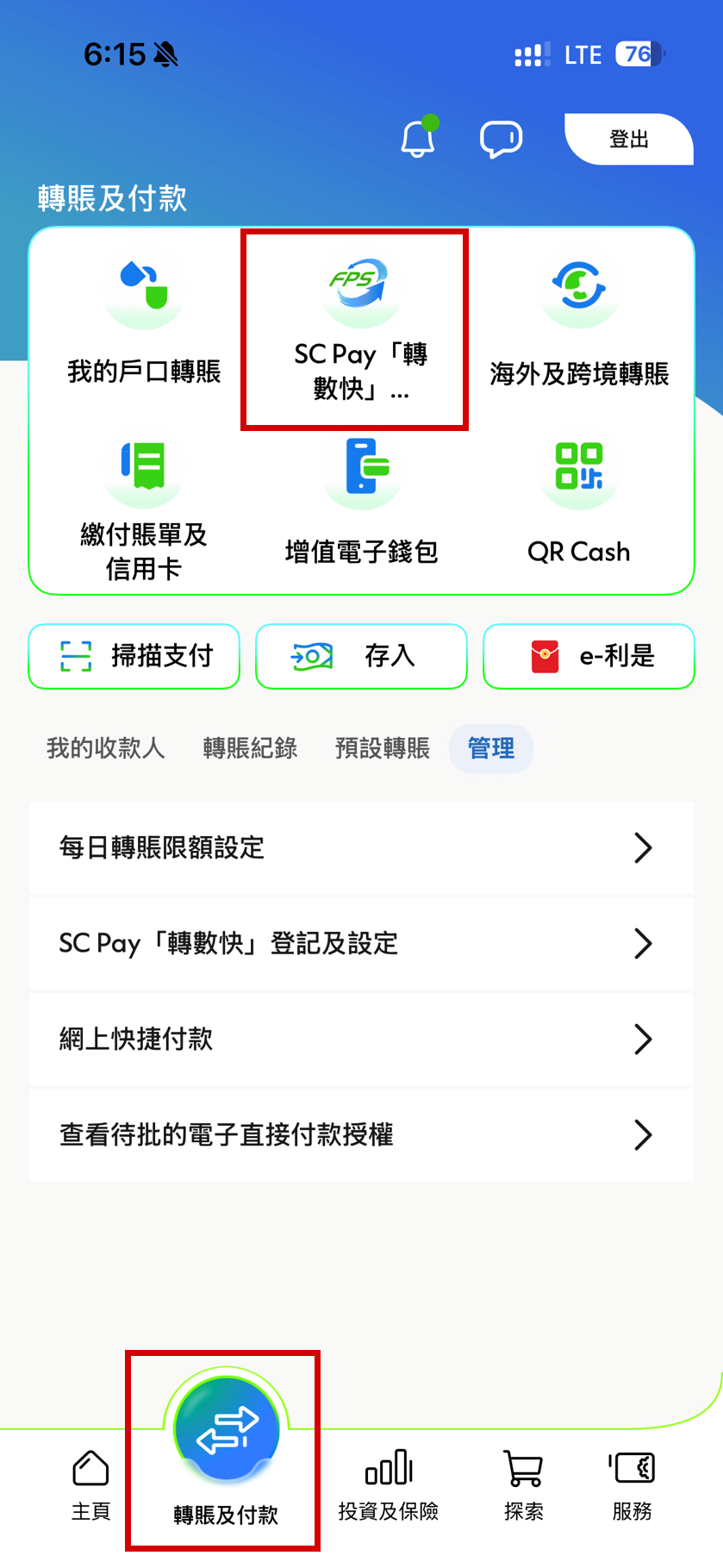Open 掃描支付 scan-to-pay feature
The height and width of the screenshot is (1568, 723).
pyautogui.click(x=134, y=656)
